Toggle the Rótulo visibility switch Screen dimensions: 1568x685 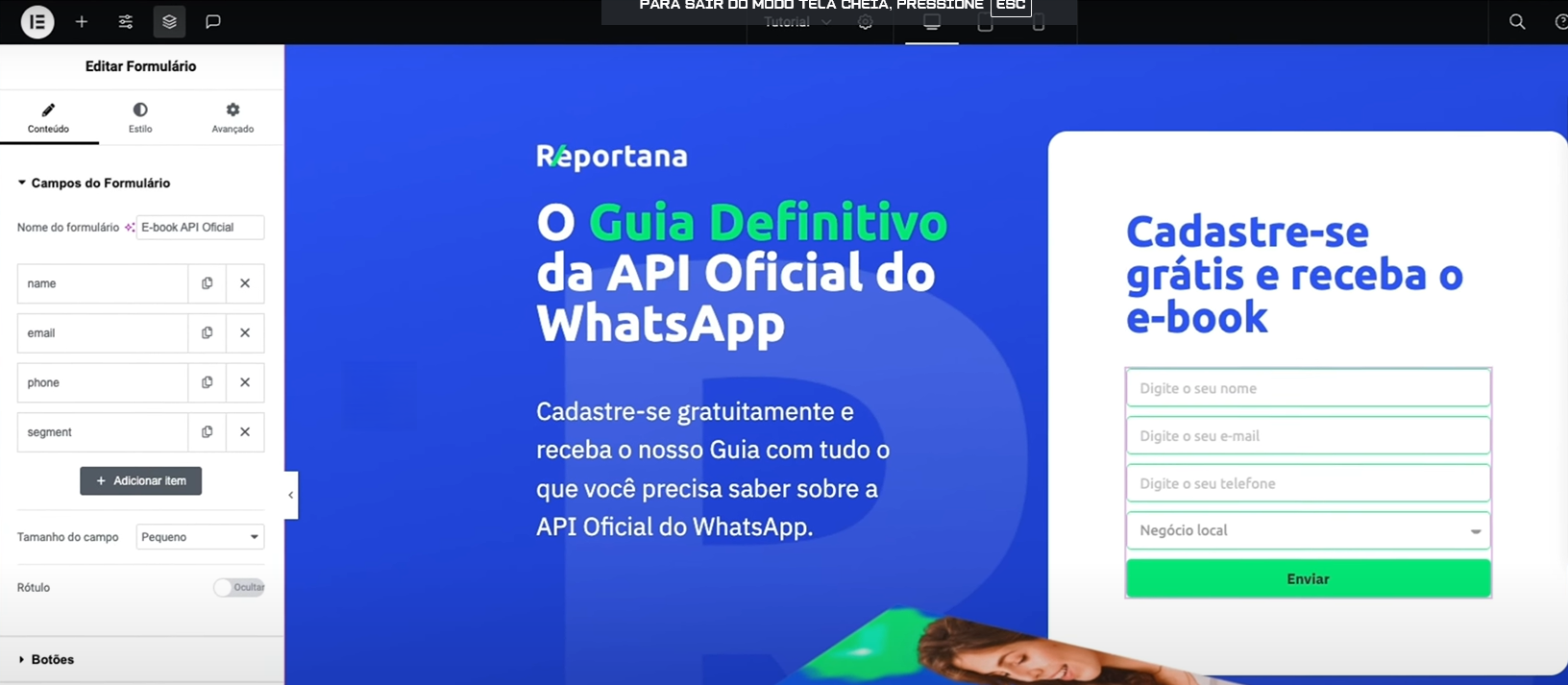238,587
